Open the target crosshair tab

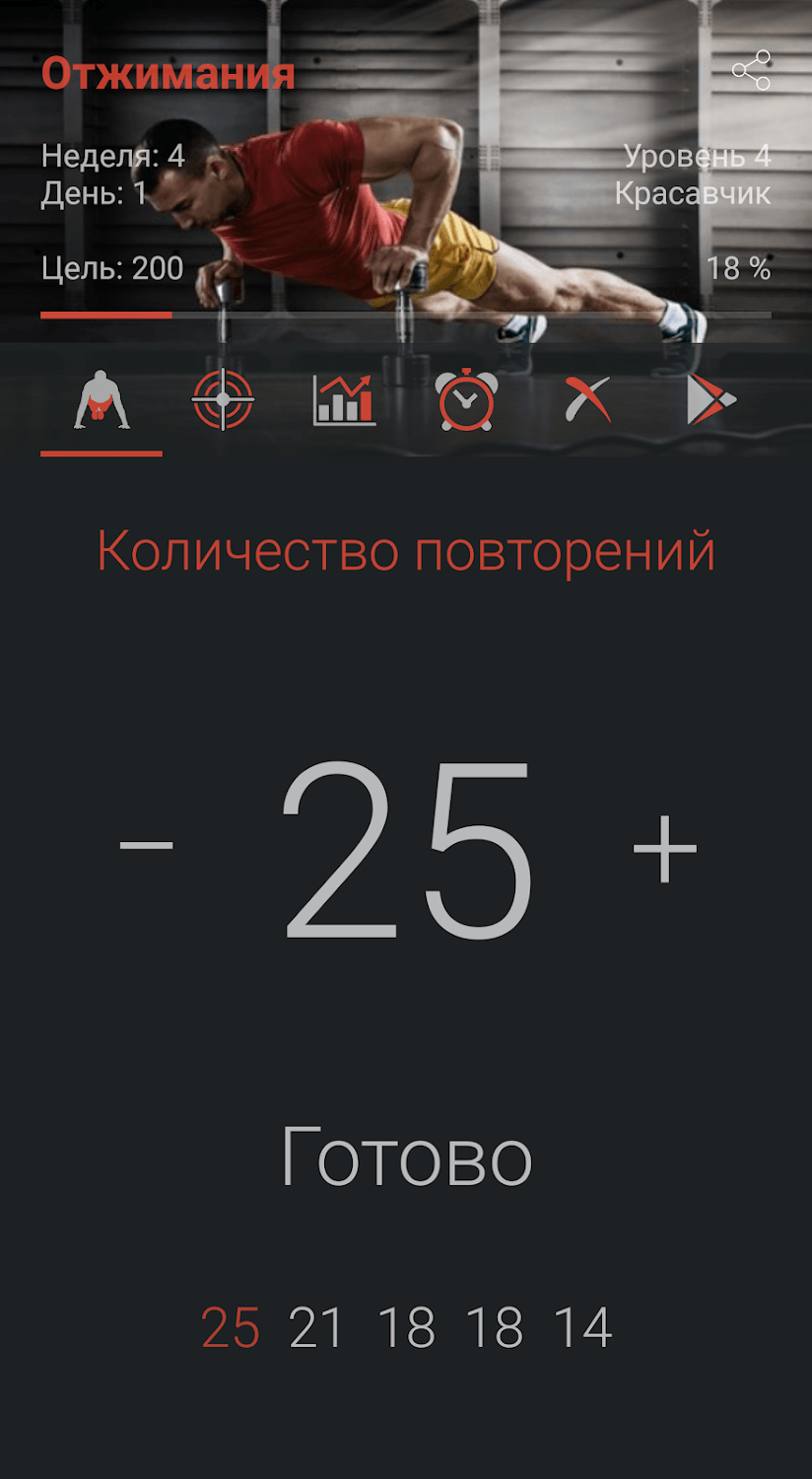pos(223,400)
